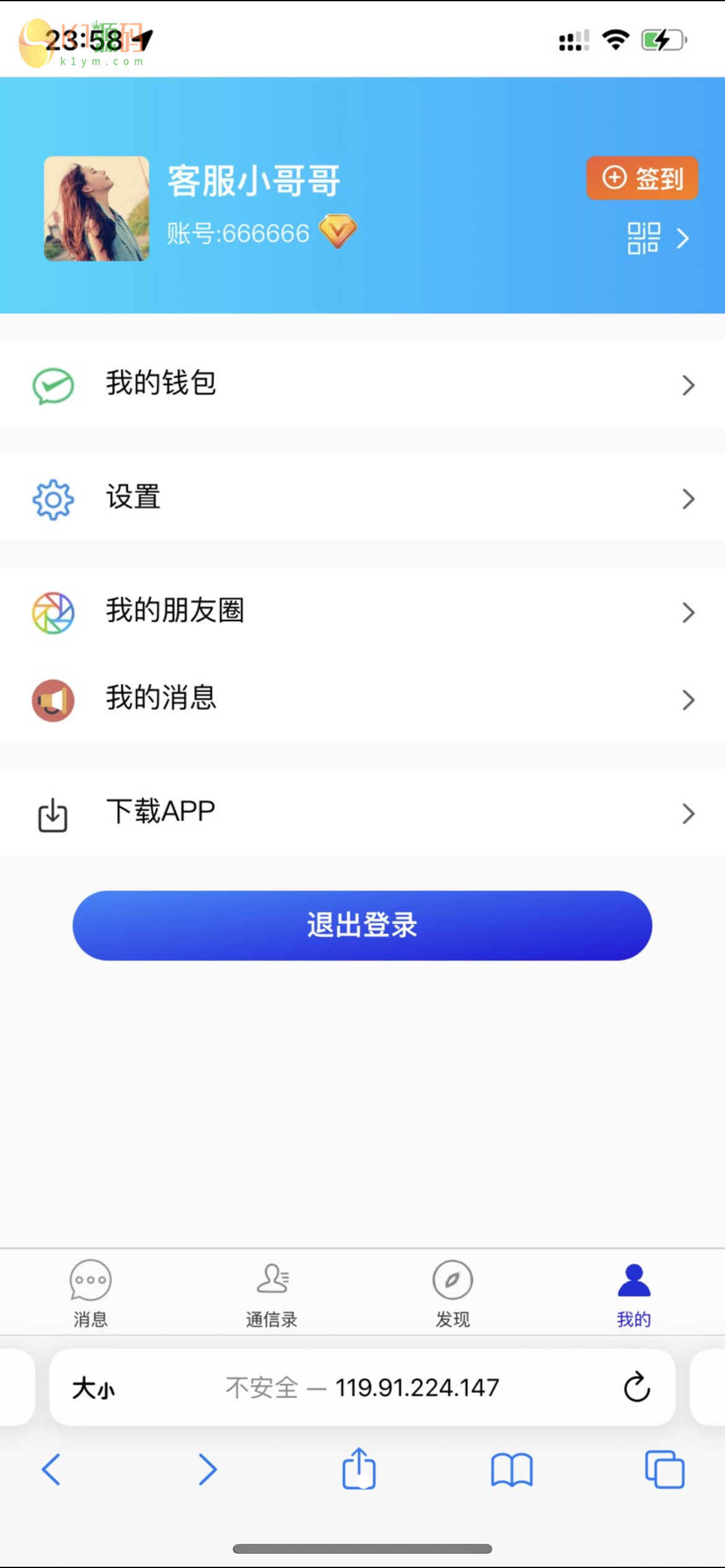Open the profile avatar picture
Screen dimensions: 725x1568
point(97,209)
